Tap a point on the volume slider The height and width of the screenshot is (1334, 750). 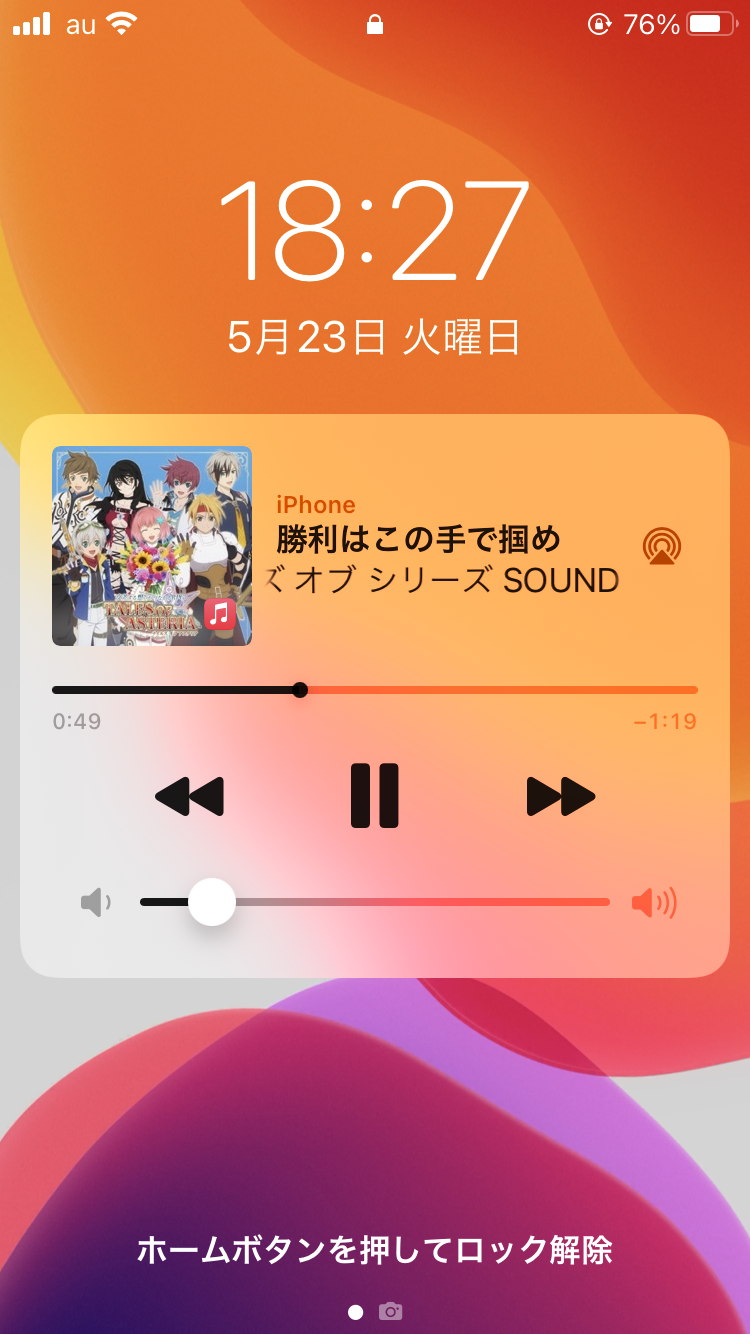[x=400, y=902]
